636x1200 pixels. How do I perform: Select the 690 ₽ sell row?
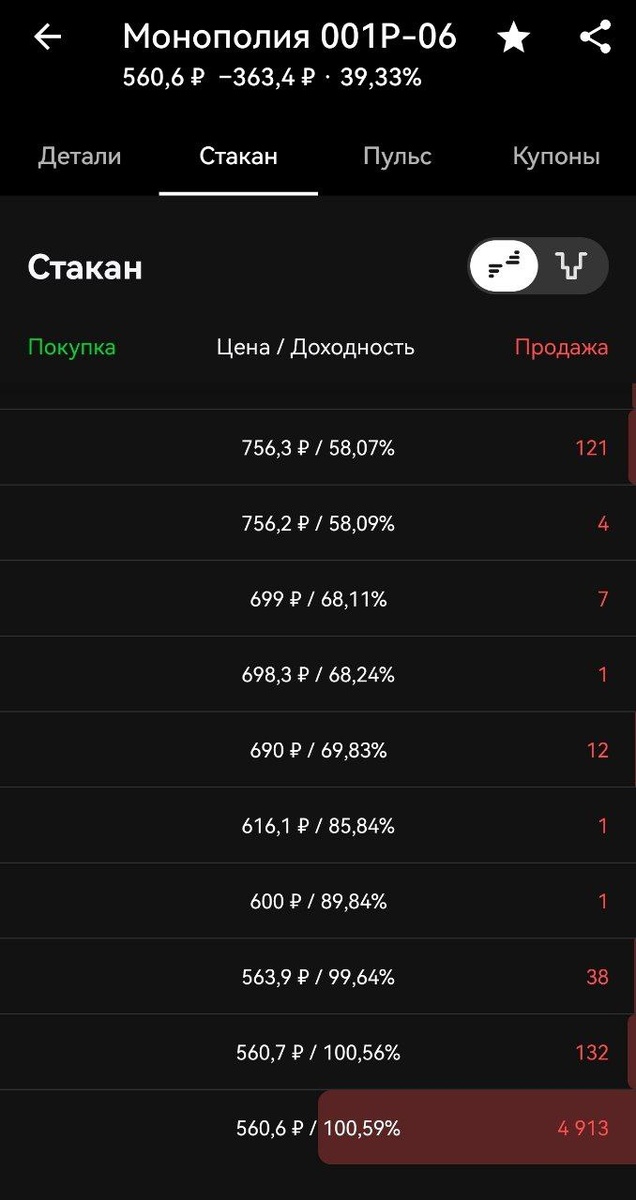(x=318, y=750)
